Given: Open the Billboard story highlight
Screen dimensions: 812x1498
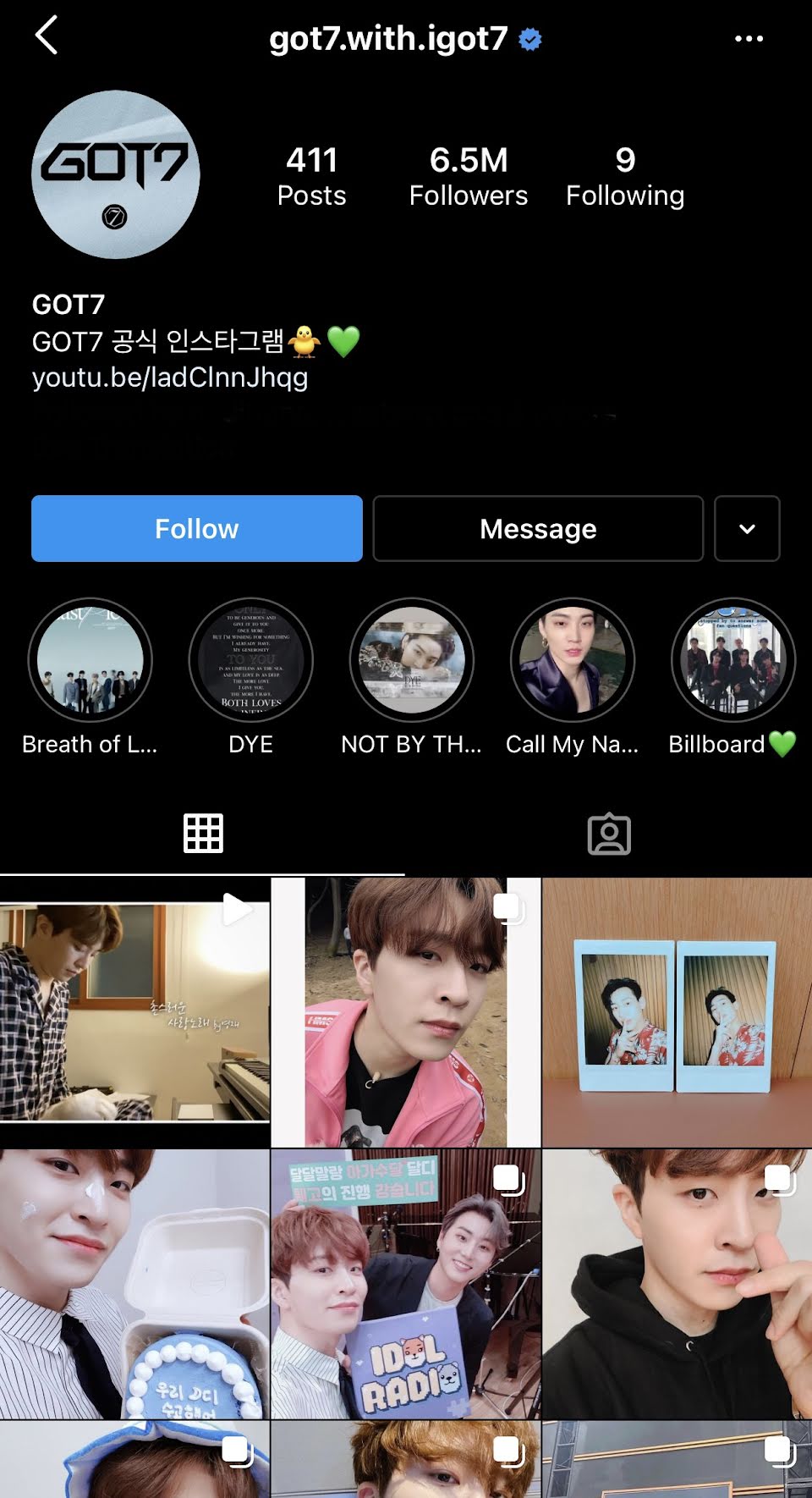Looking at the screenshot, I should [x=732, y=661].
